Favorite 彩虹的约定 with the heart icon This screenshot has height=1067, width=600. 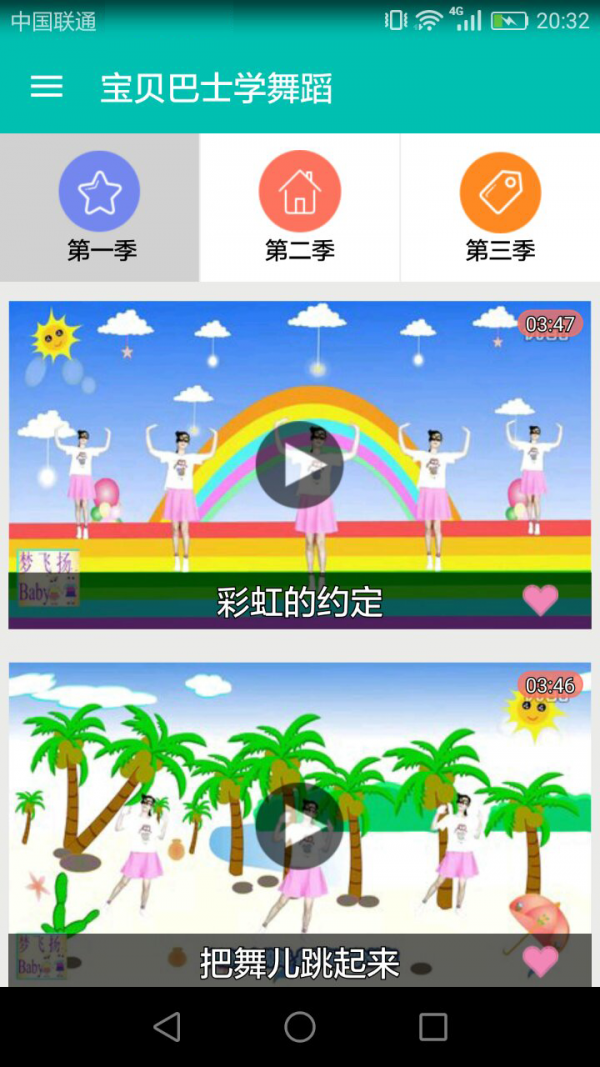[540, 600]
